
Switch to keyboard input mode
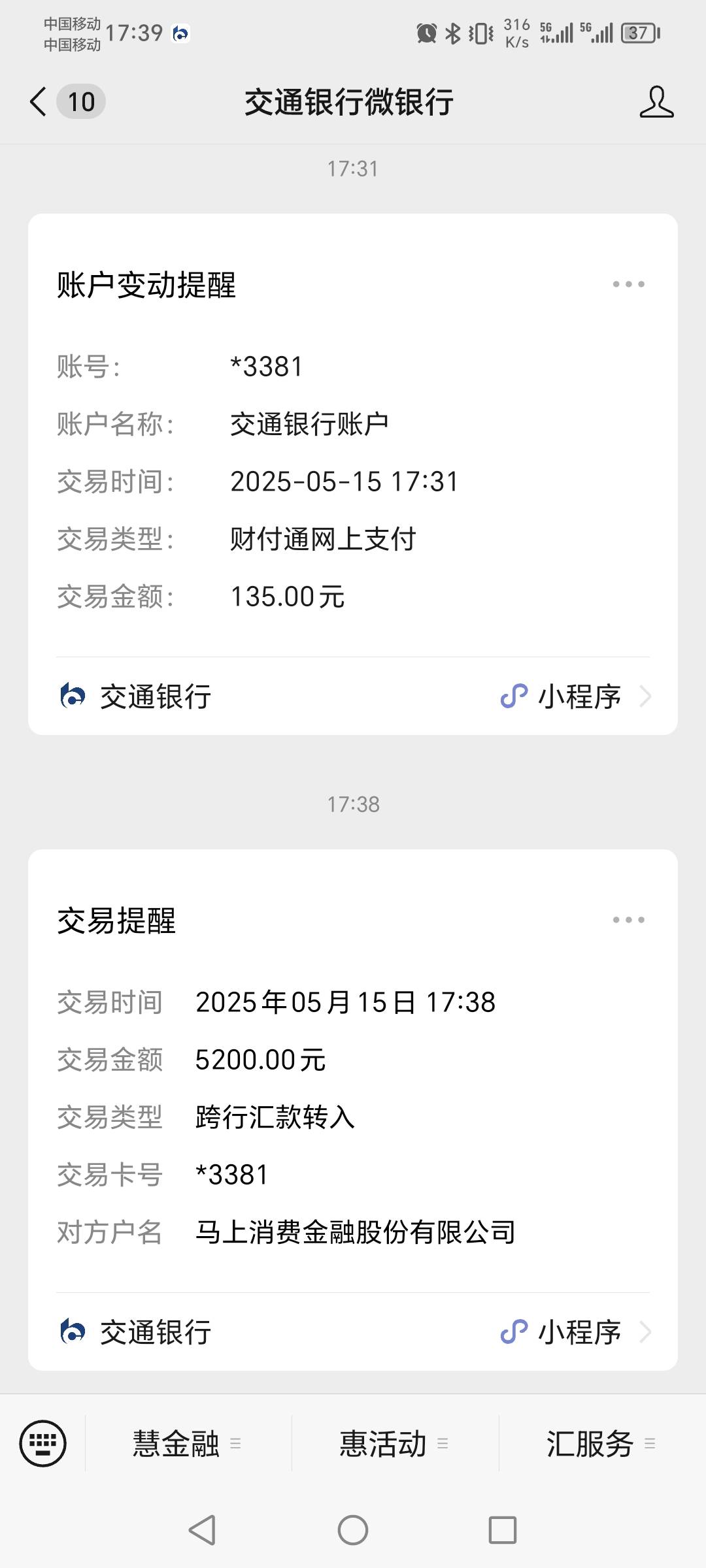click(x=43, y=1443)
